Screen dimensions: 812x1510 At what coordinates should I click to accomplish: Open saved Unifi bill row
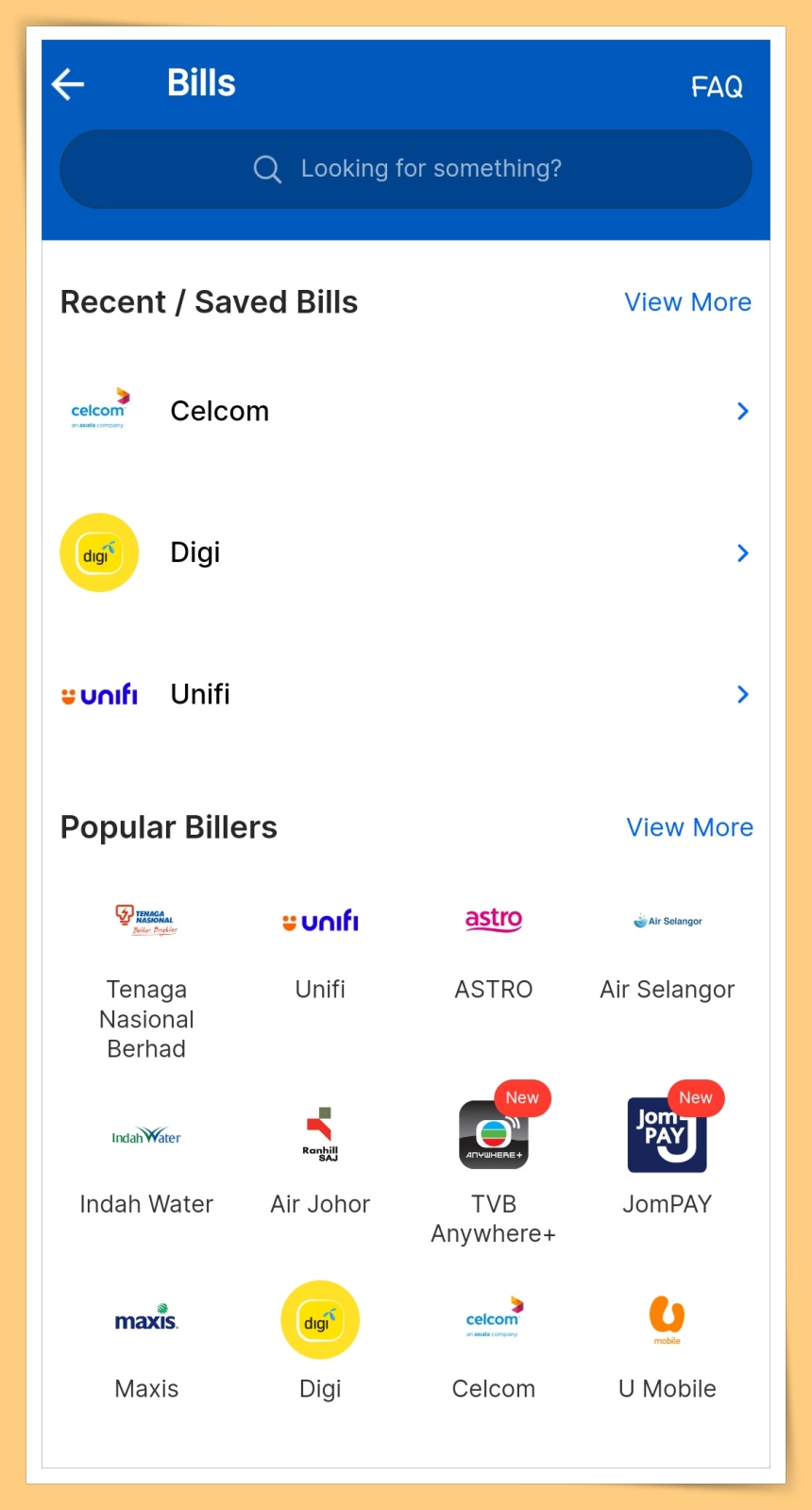point(406,694)
